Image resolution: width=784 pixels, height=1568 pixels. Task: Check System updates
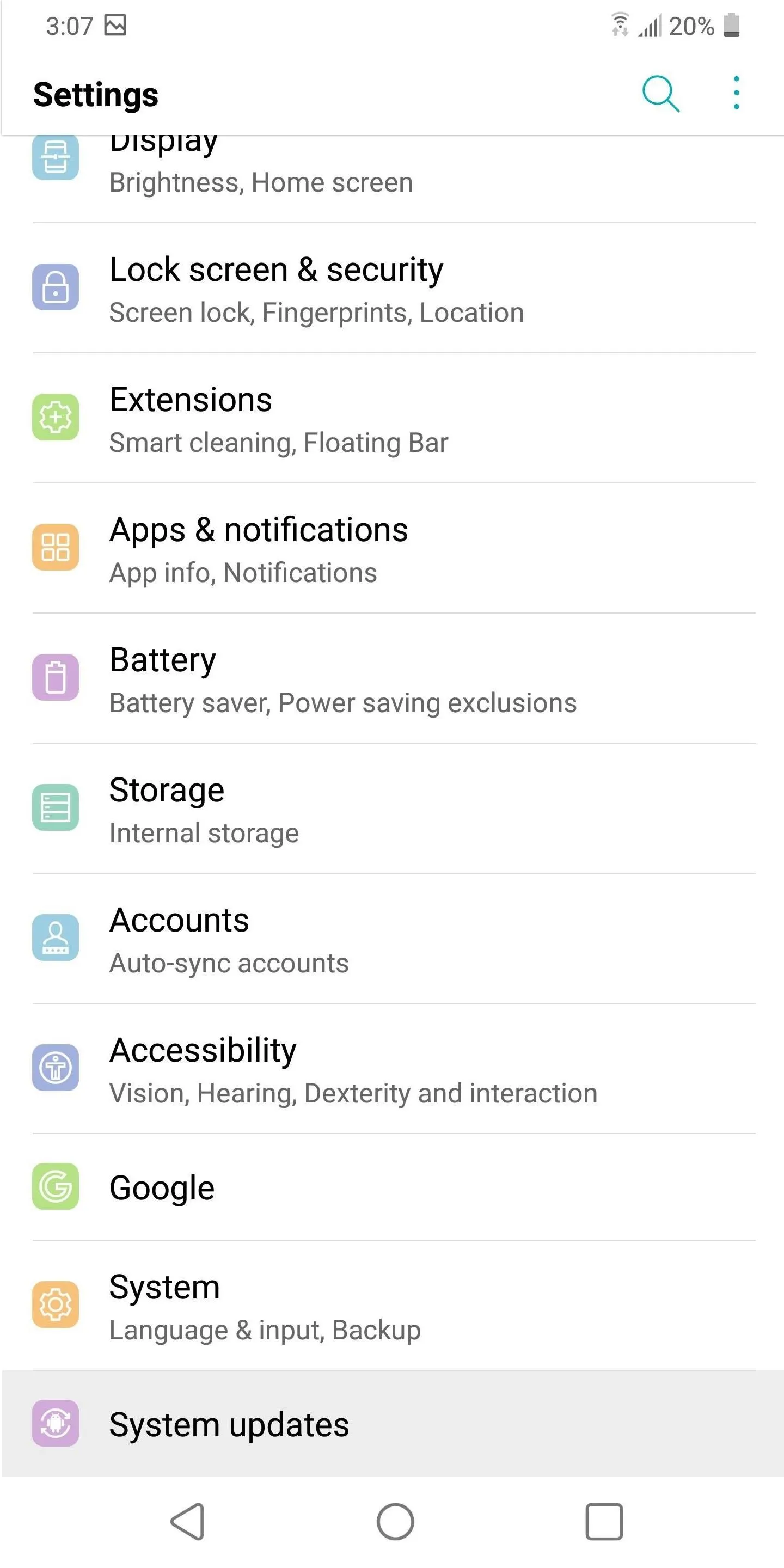pos(392,1424)
